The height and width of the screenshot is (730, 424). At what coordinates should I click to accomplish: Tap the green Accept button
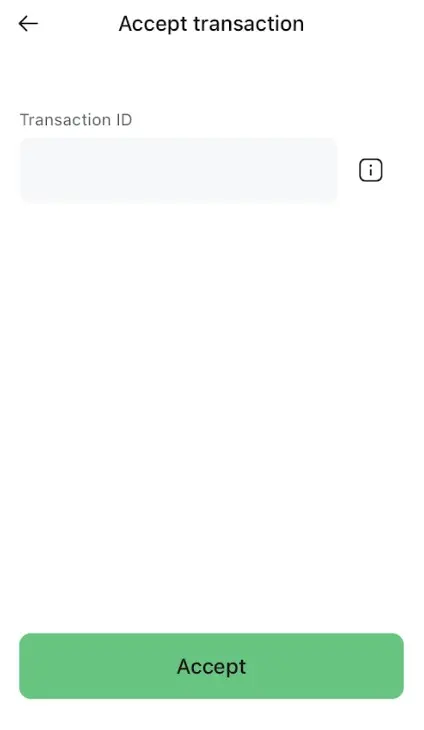point(211,666)
